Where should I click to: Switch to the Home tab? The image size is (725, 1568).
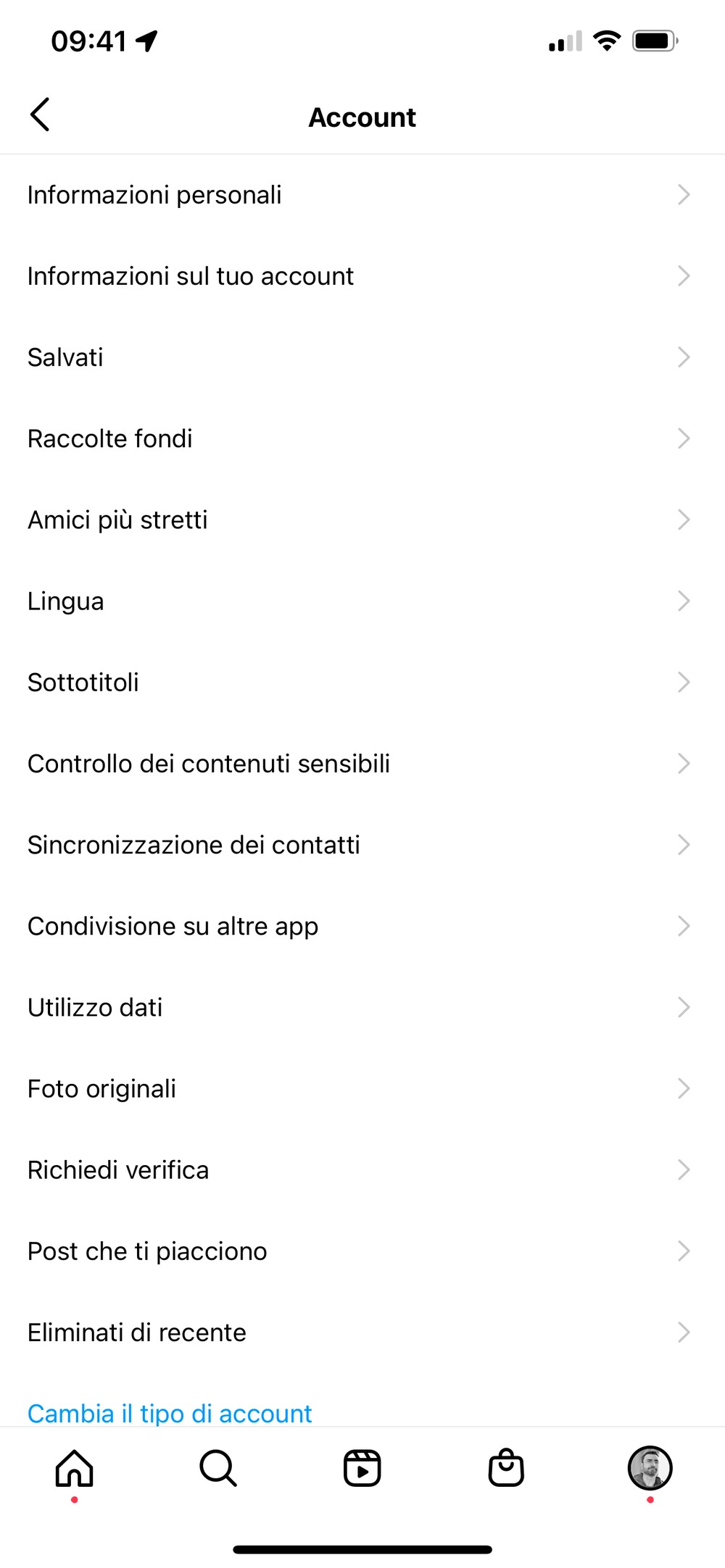tap(75, 1469)
